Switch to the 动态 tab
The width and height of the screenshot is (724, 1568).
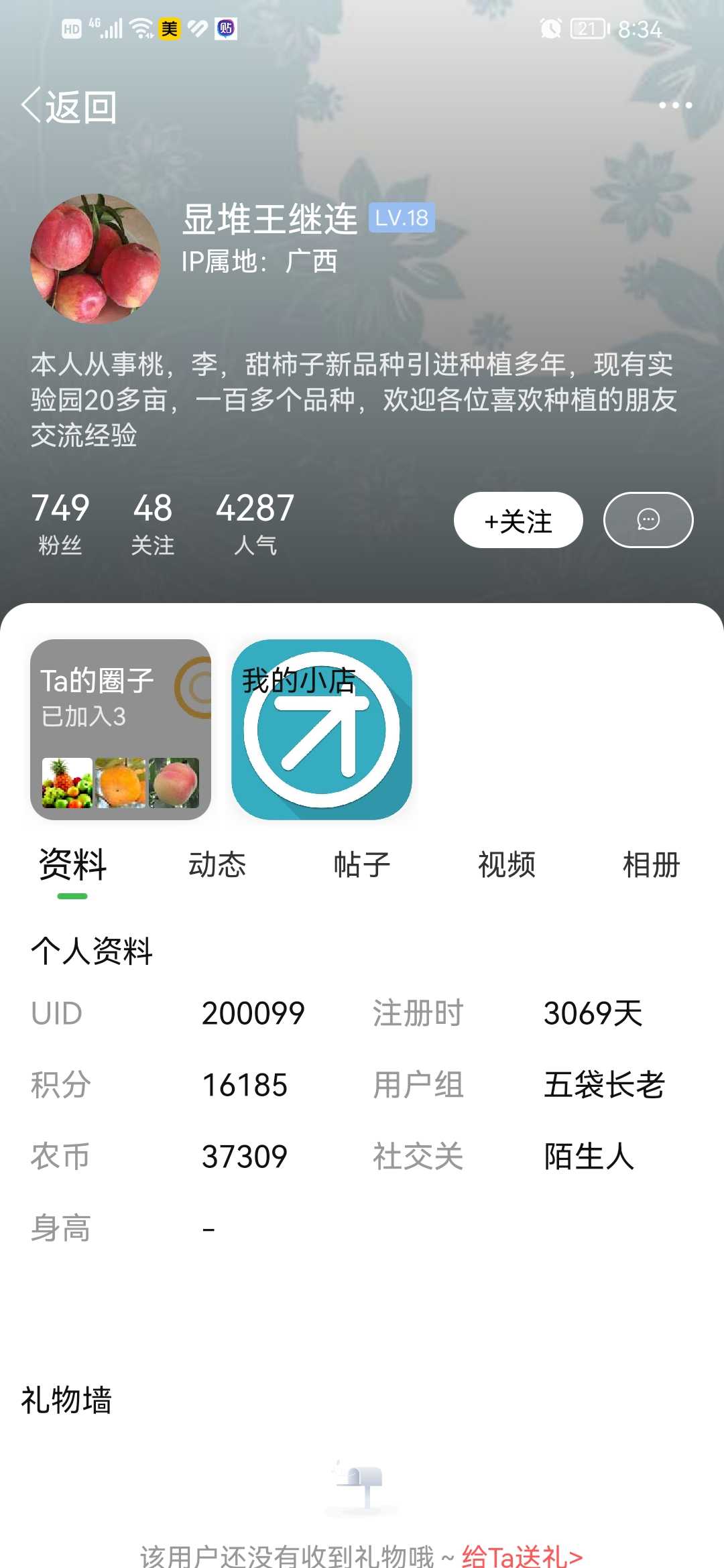pyautogui.click(x=217, y=864)
